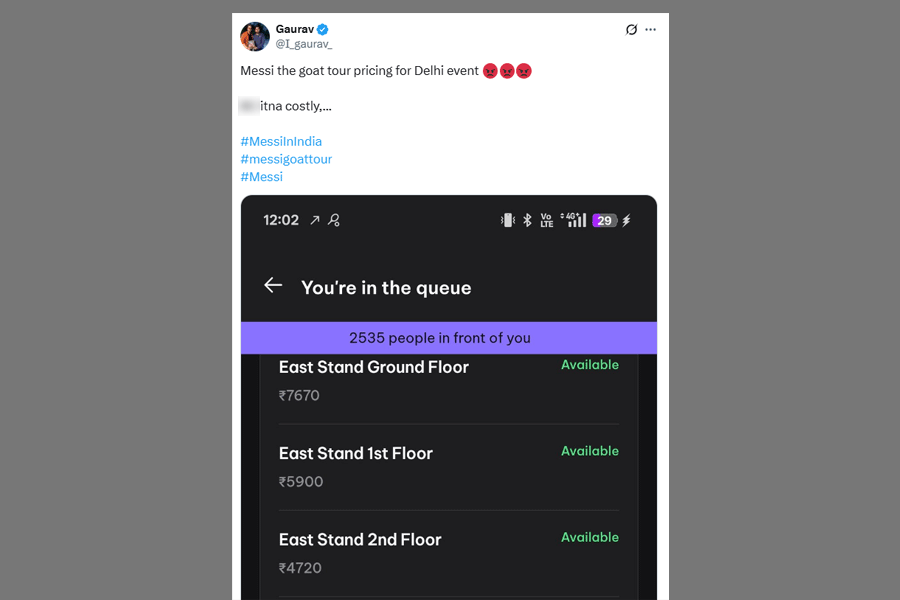
Task: Open the #messigoattour hashtag
Action: (286, 159)
